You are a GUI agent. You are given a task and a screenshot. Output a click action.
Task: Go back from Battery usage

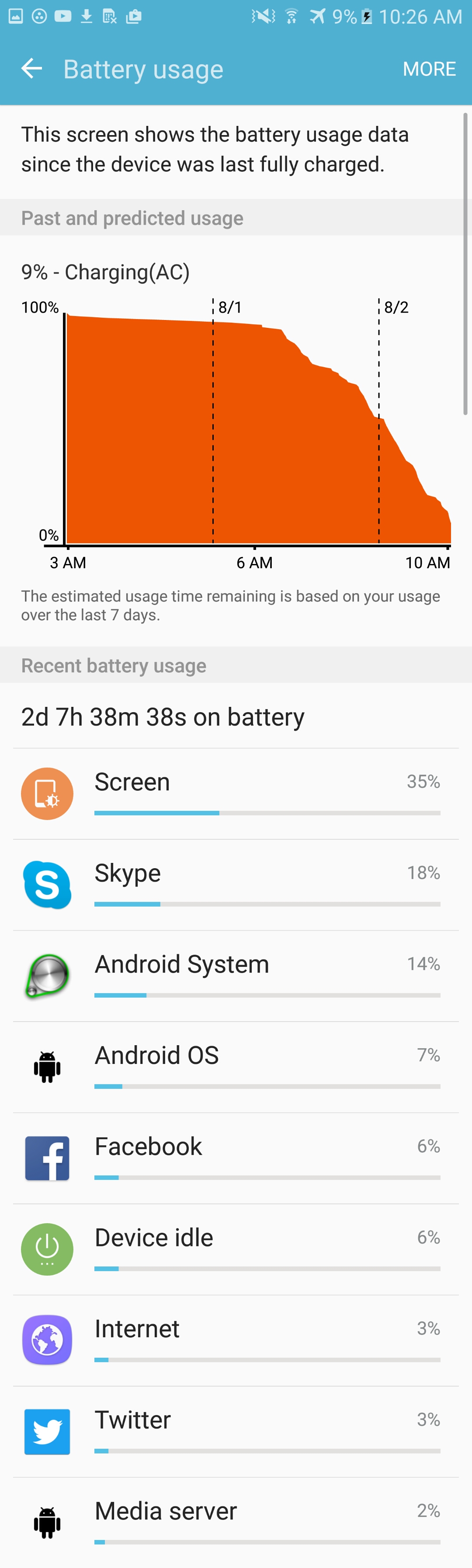(x=31, y=69)
